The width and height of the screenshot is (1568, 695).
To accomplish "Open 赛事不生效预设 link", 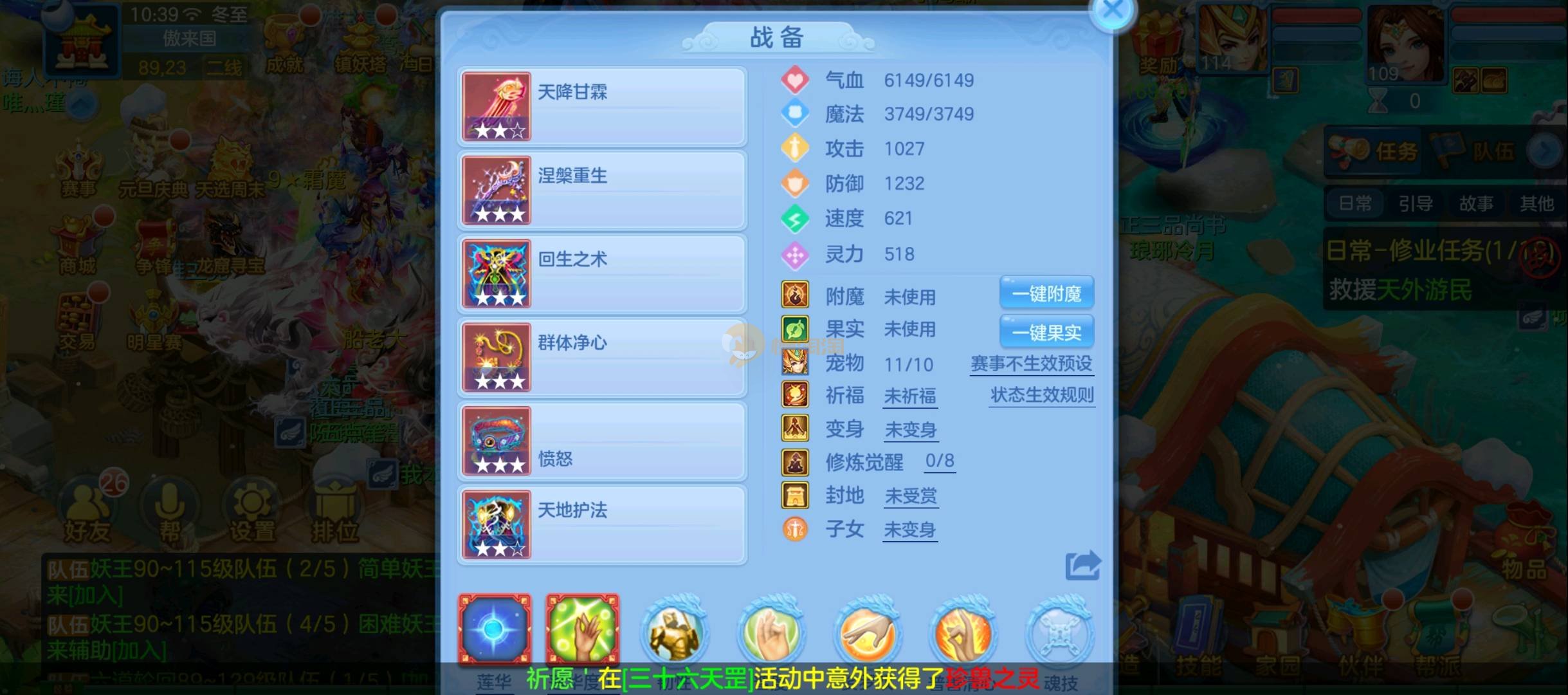I will (1031, 364).
